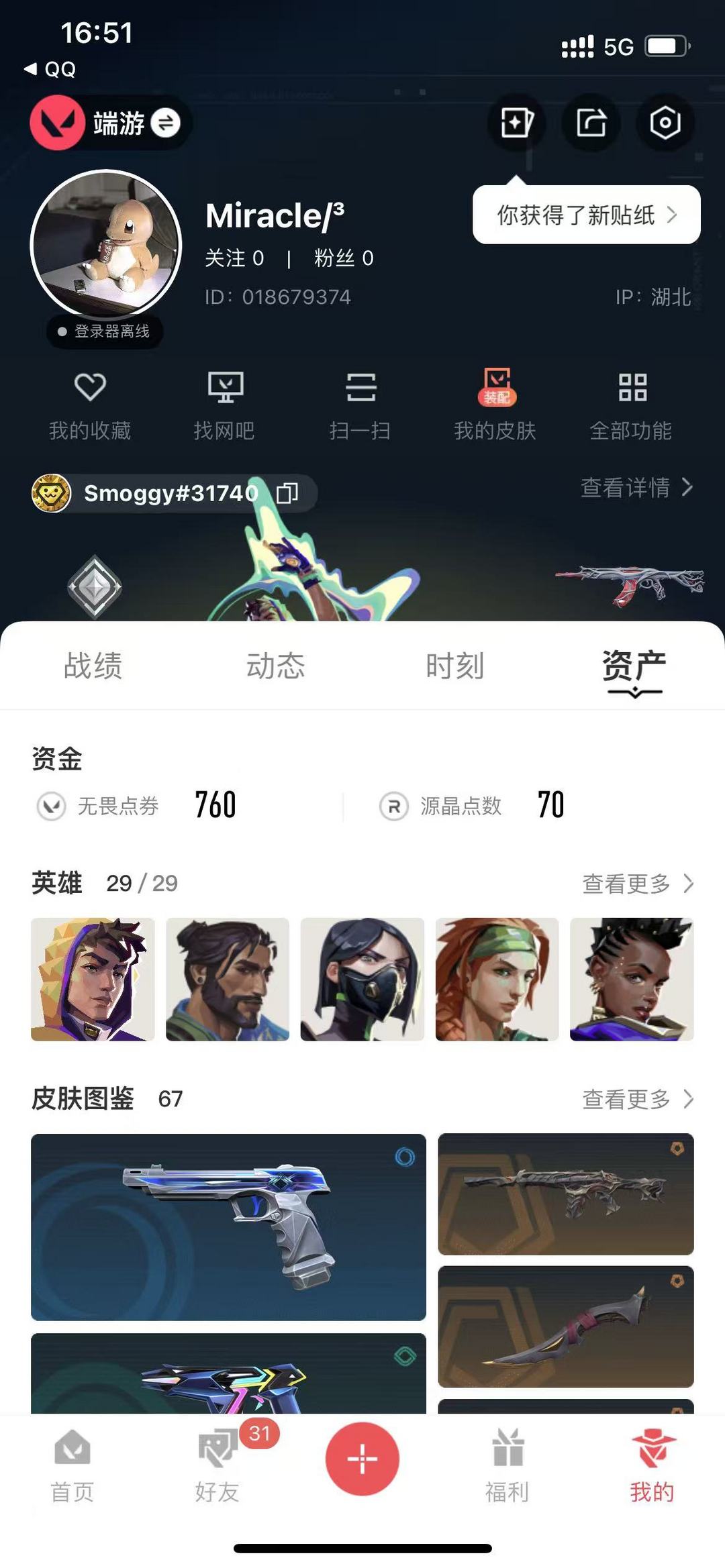Switch to the 时刻 tab
Viewport: 725px width, 1568px height.
tap(454, 666)
